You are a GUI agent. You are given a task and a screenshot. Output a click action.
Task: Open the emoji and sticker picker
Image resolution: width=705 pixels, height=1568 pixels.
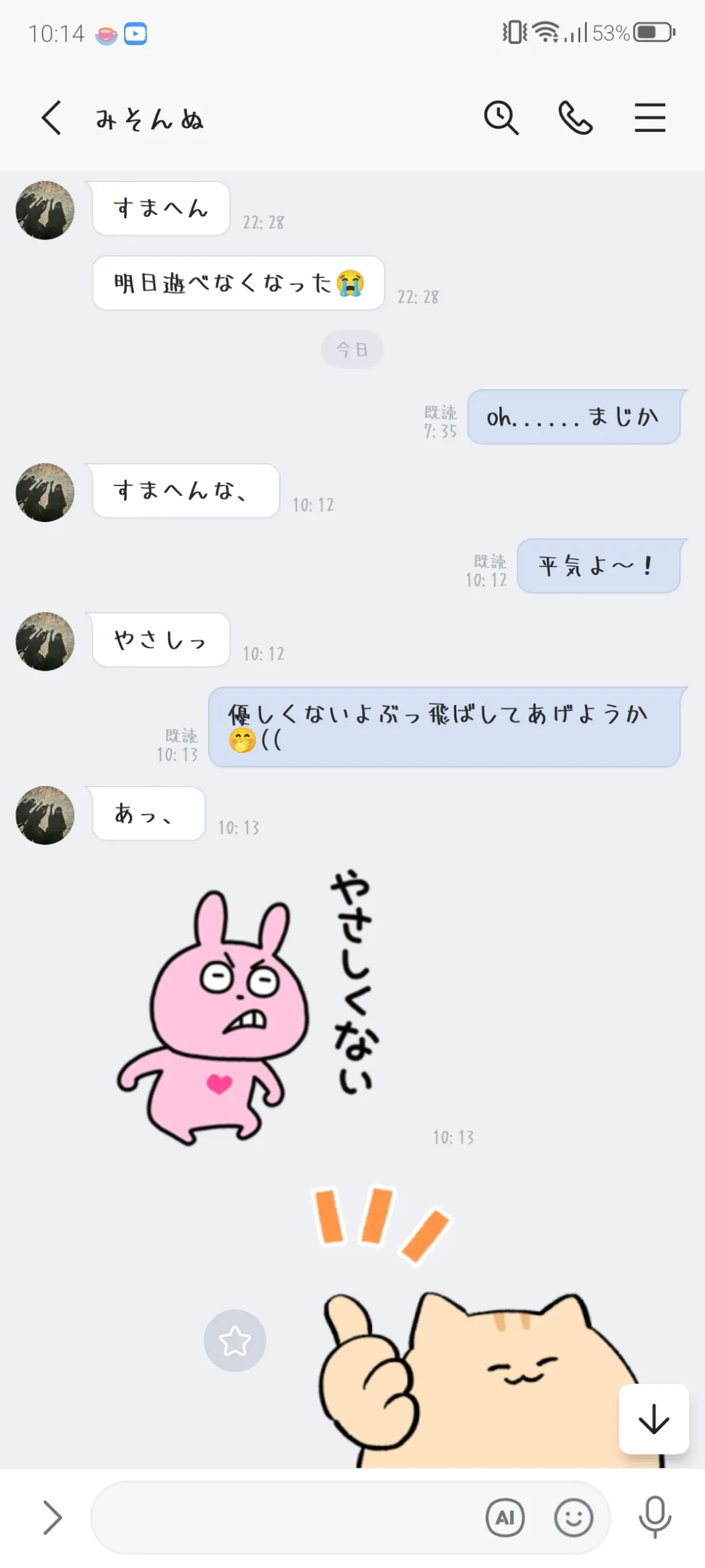(x=573, y=1518)
